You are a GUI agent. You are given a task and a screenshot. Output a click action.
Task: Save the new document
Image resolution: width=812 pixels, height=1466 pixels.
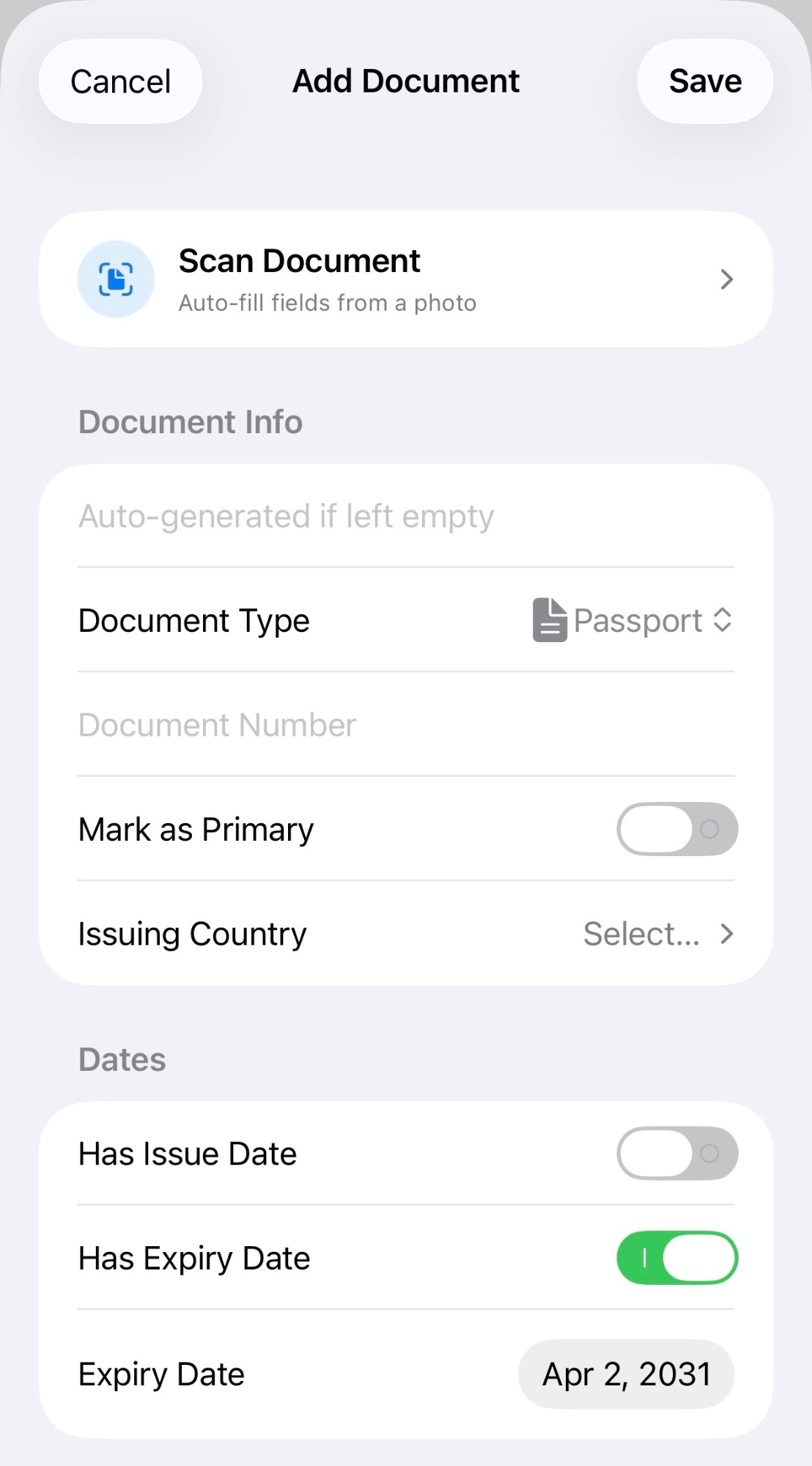point(704,81)
